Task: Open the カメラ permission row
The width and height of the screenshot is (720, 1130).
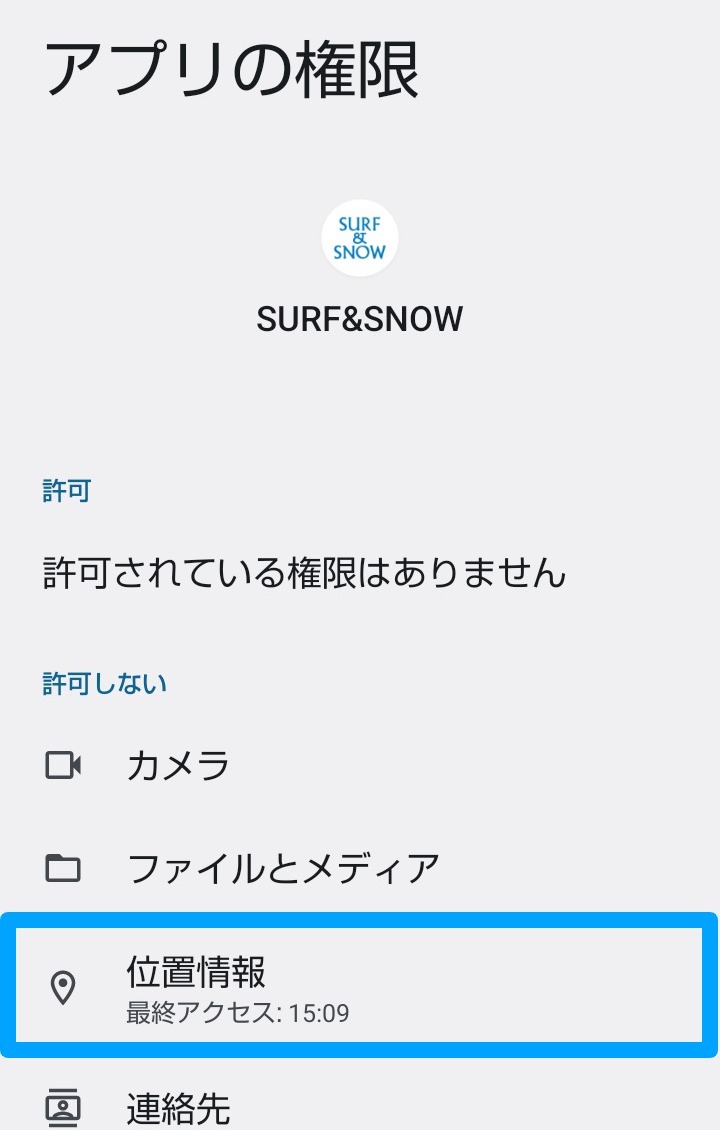Action: click(178, 767)
